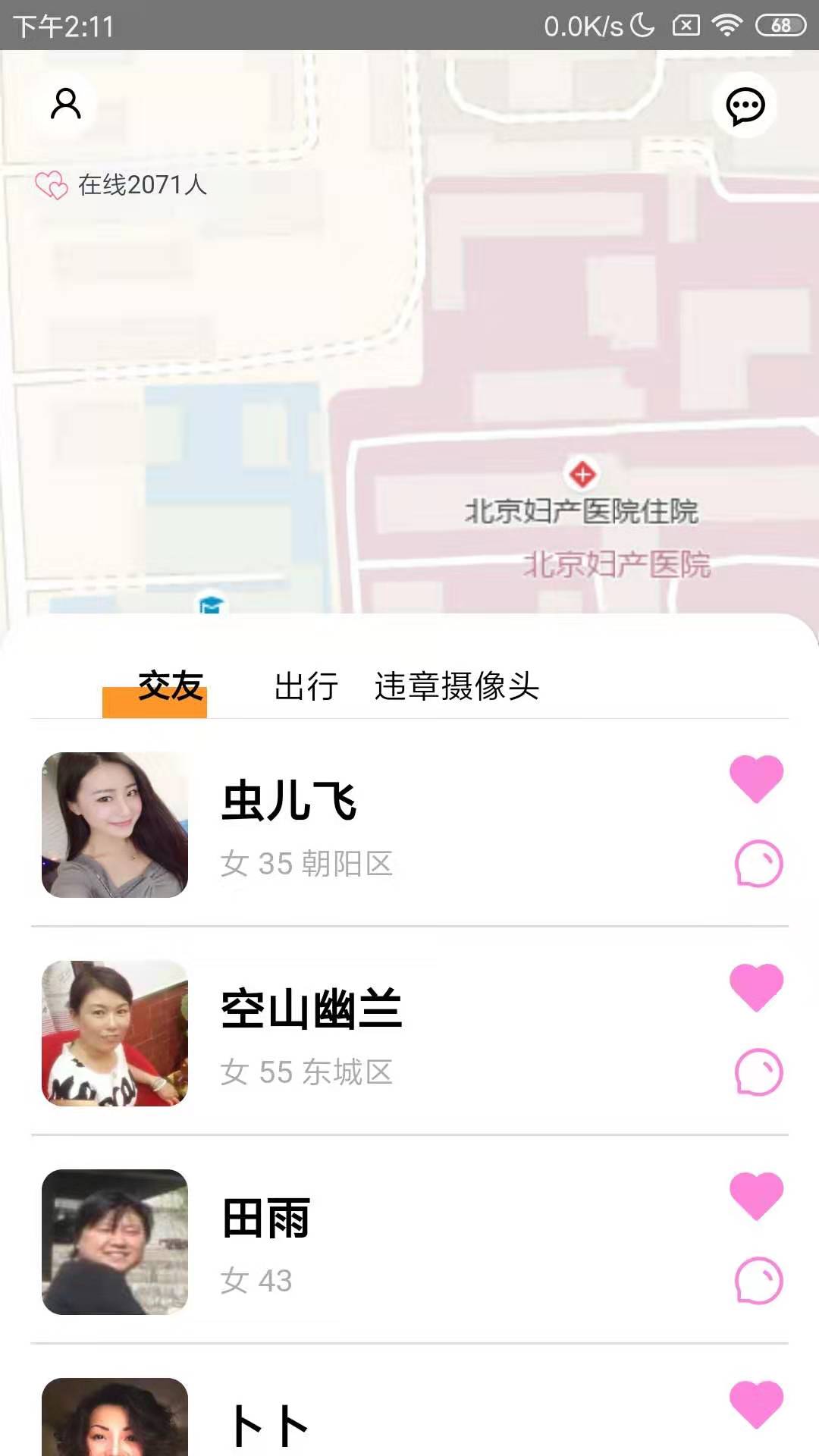The image size is (819, 1456).
Task: Like 卜卜 with the heart toggle
Action: (x=758, y=1405)
